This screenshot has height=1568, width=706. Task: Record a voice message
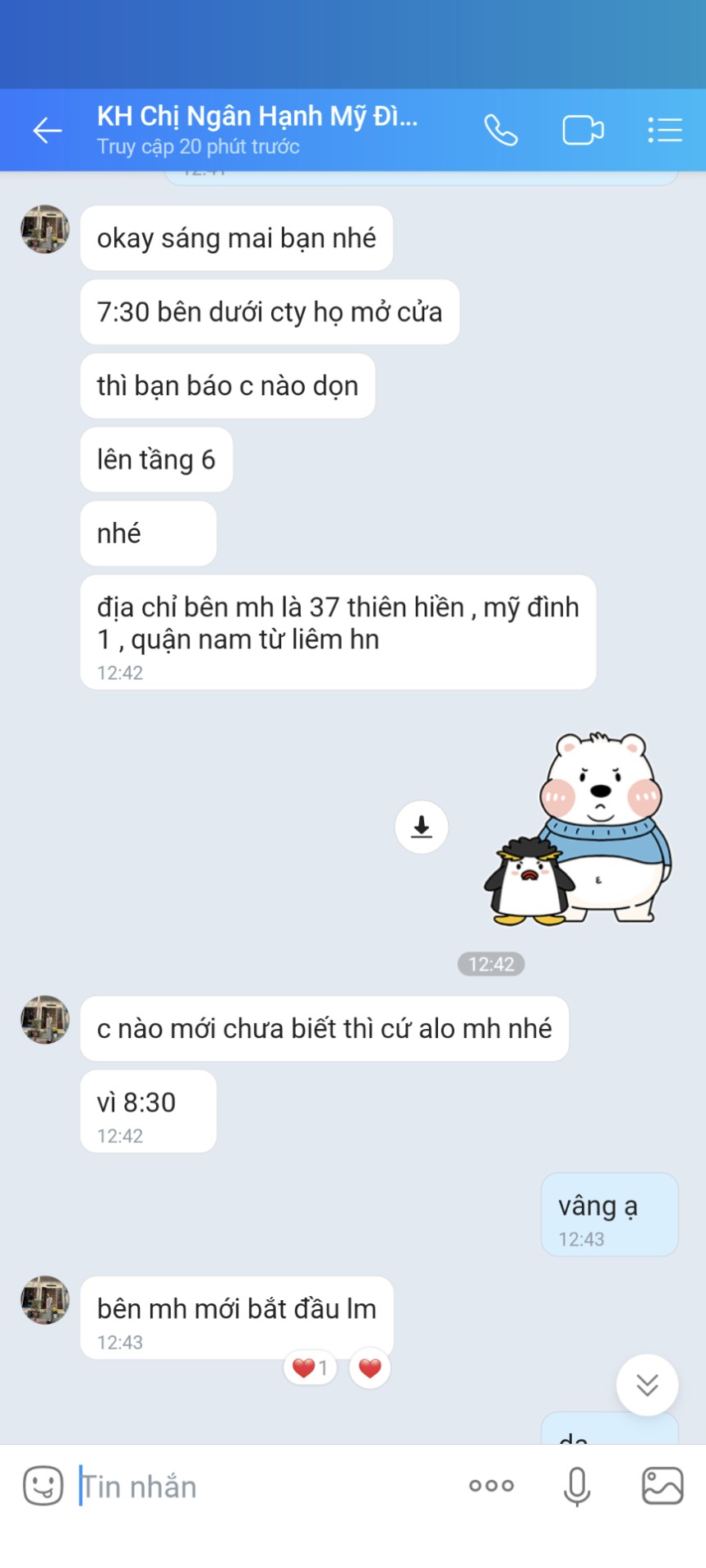[x=577, y=1486]
